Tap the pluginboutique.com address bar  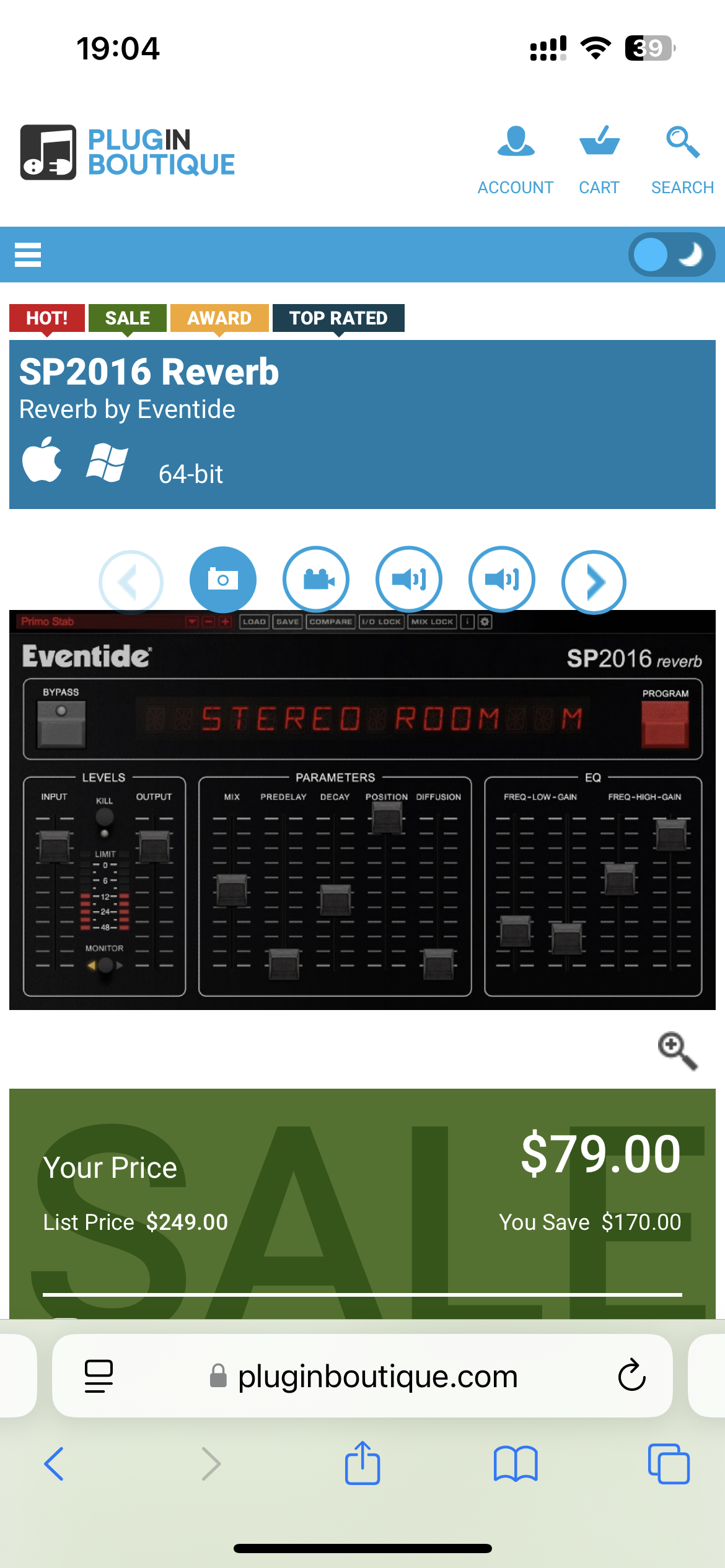[378, 1377]
